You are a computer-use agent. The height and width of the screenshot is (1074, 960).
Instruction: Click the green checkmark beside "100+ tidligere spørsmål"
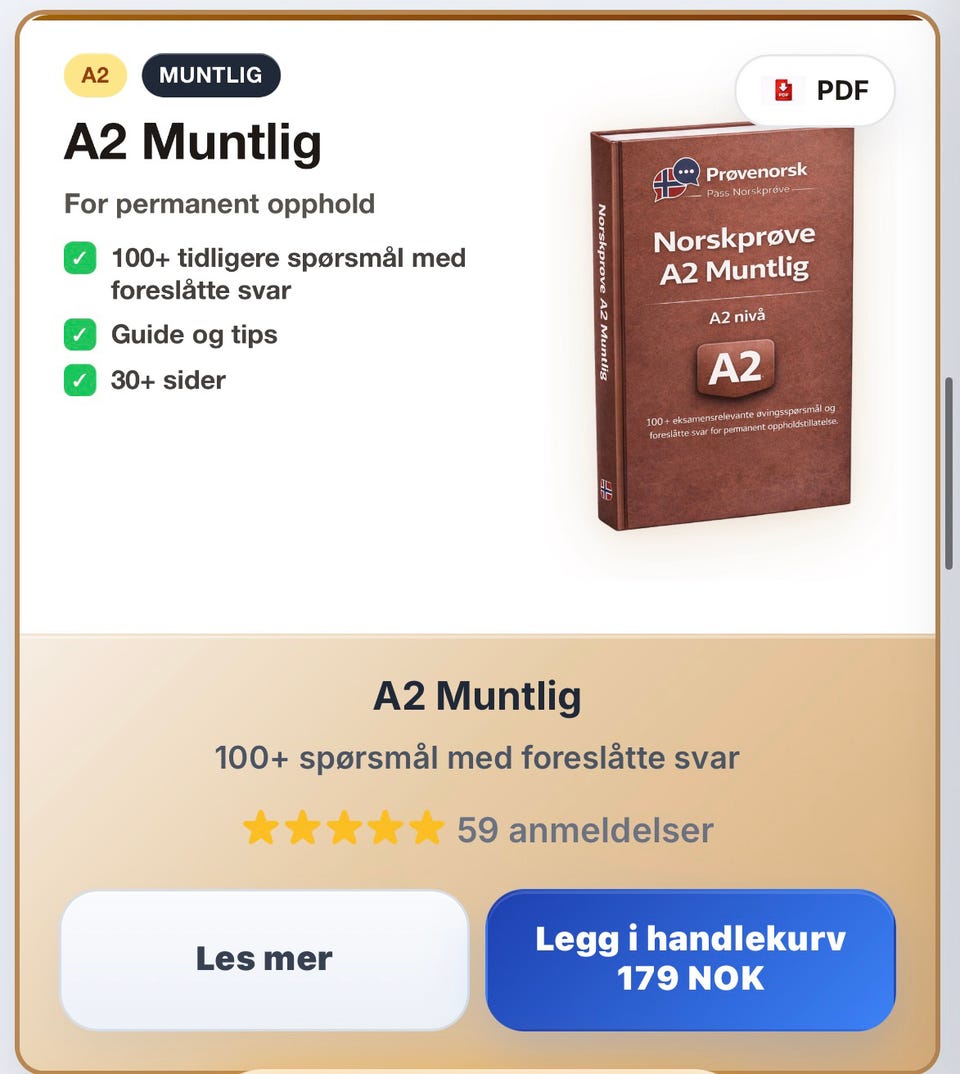click(x=79, y=258)
